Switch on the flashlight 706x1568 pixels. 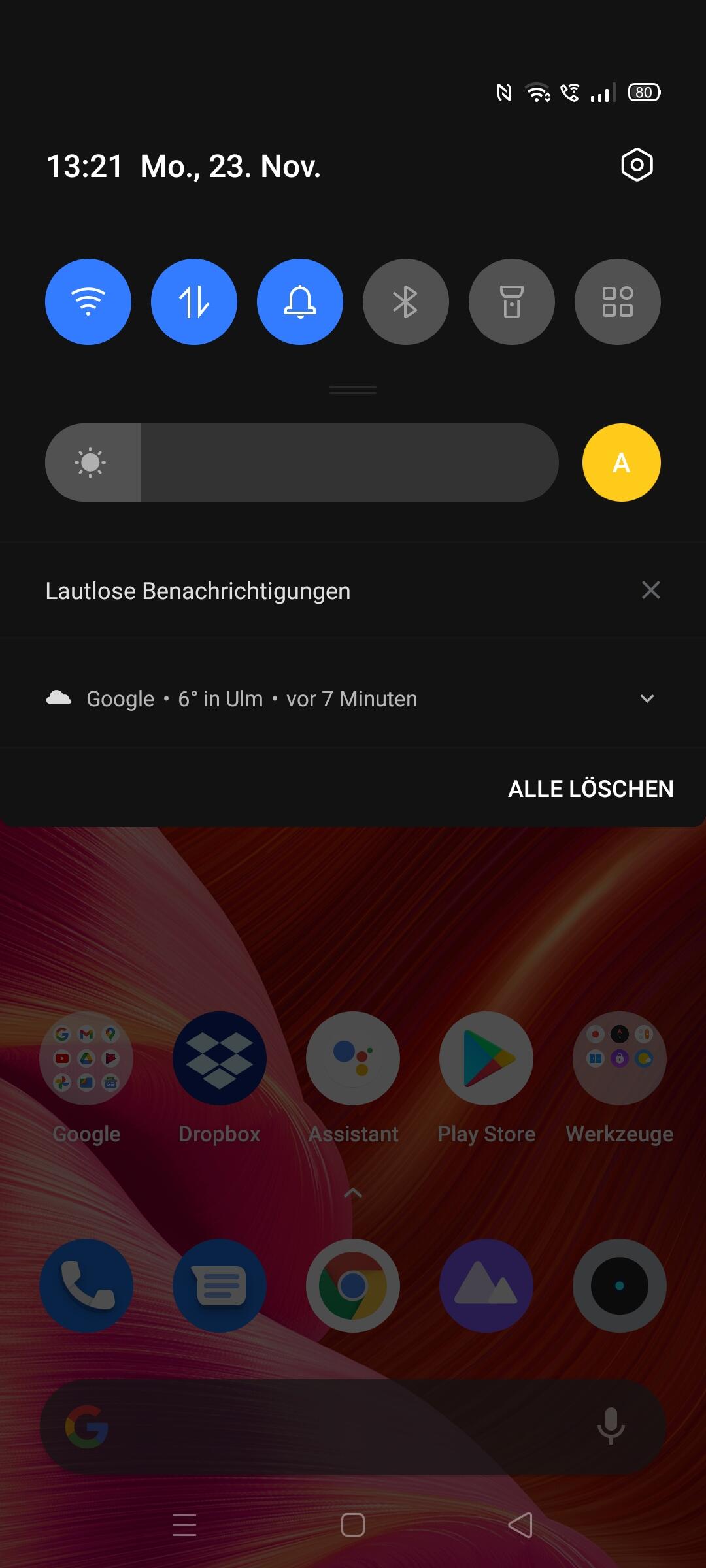pyautogui.click(x=512, y=302)
